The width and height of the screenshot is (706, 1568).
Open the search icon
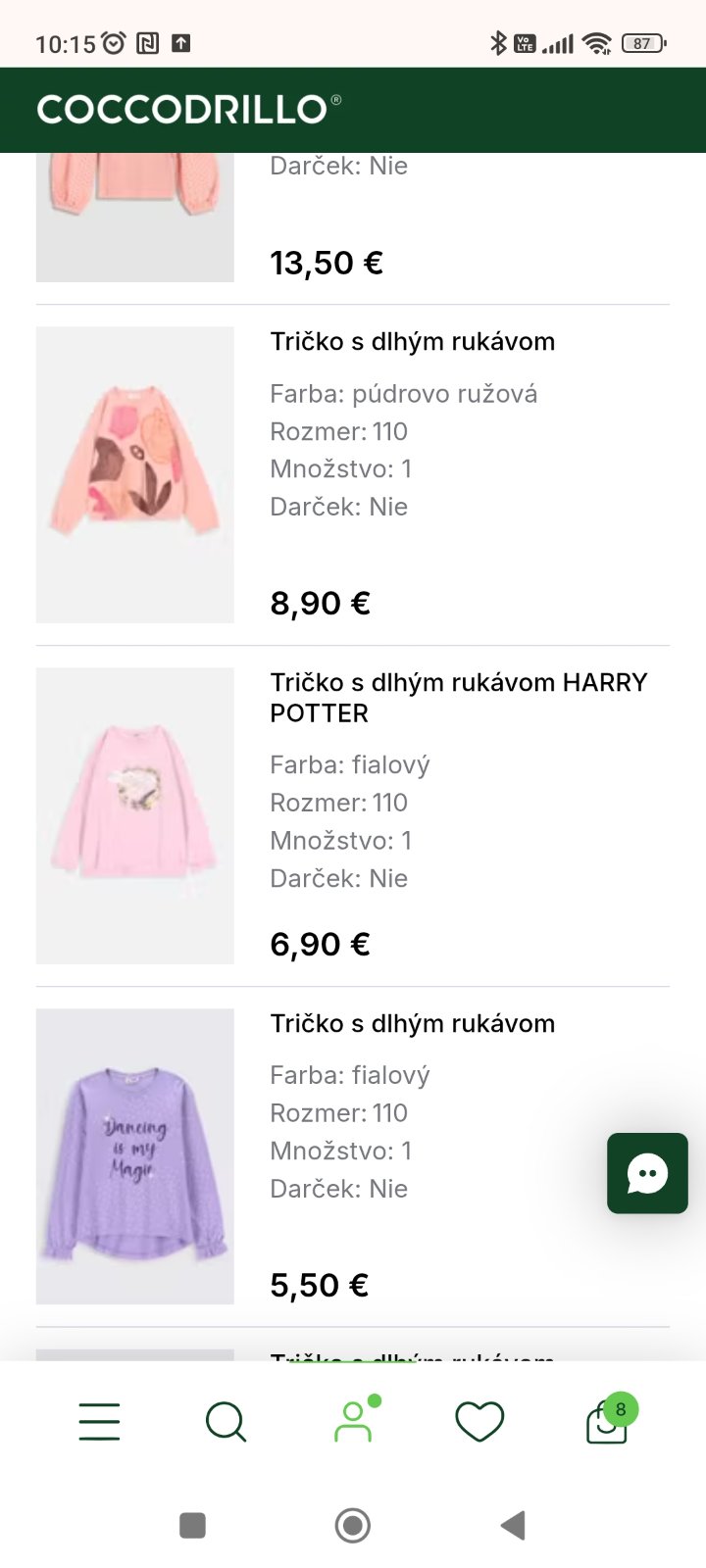[x=226, y=1421]
